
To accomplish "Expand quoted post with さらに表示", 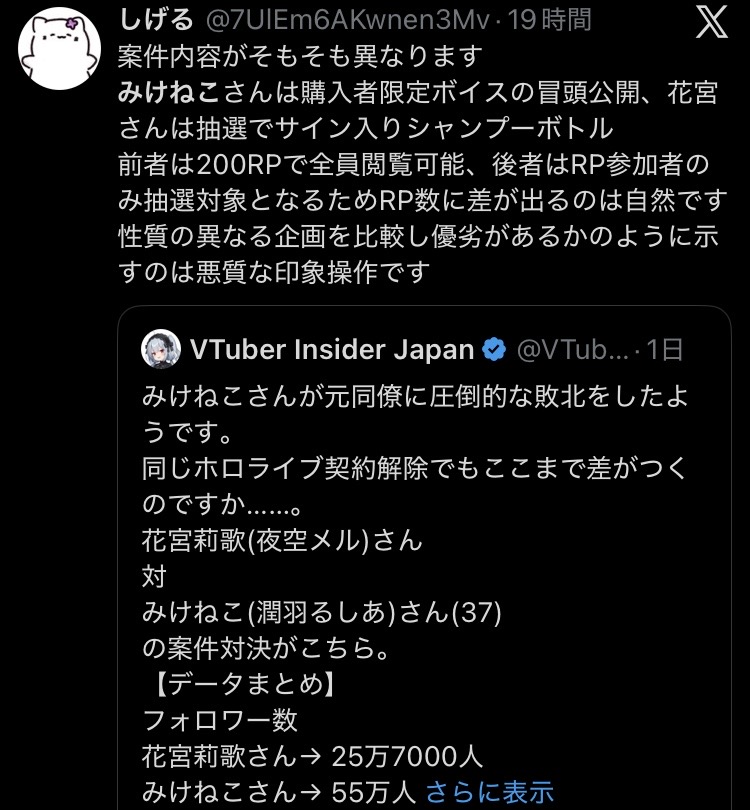I will pyautogui.click(x=490, y=792).
